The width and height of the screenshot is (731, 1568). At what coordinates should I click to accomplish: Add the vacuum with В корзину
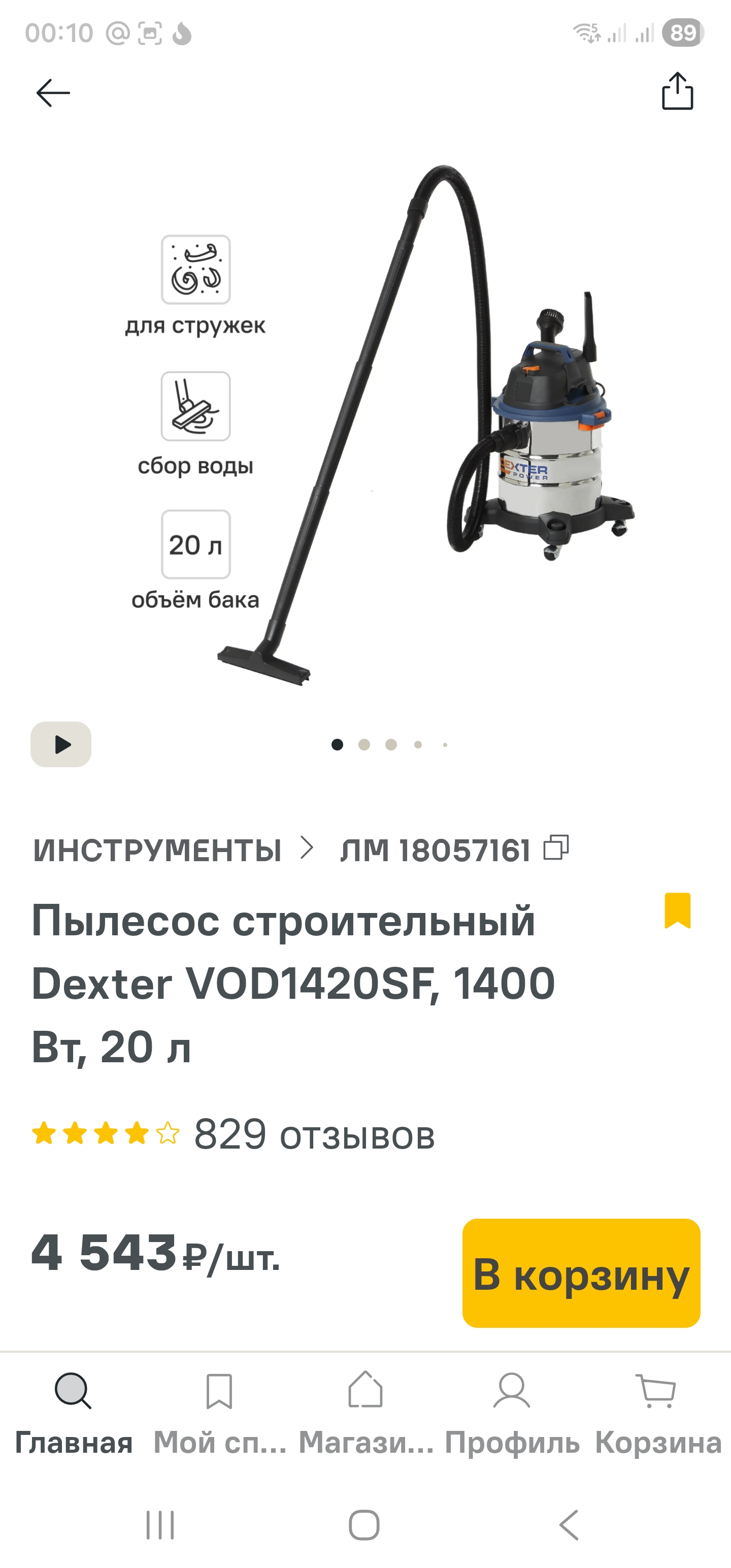pos(581,1273)
